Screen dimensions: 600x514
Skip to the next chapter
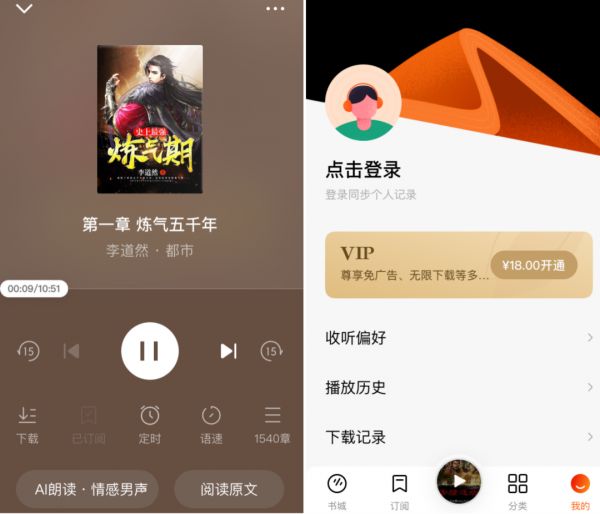[228, 351]
